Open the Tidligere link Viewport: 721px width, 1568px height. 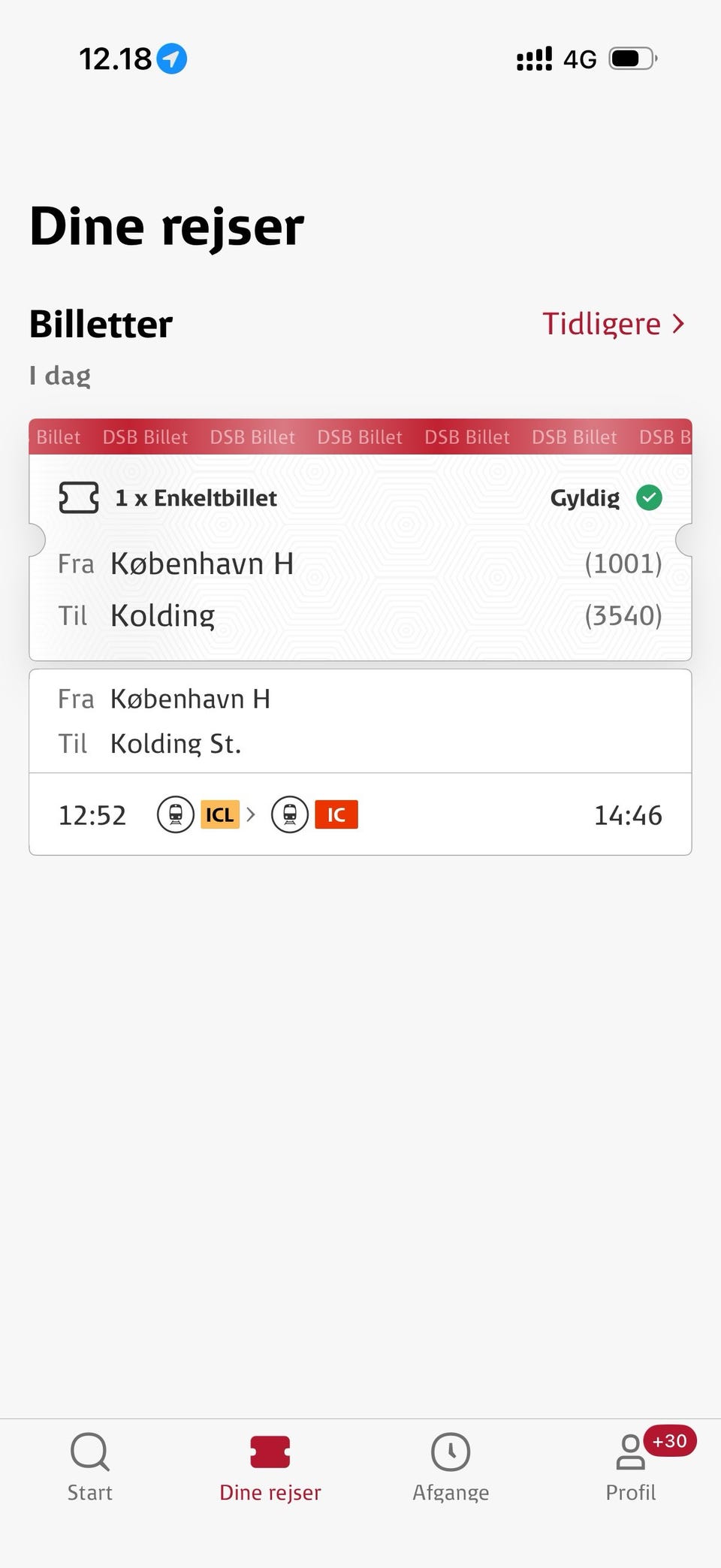coord(603,324)
